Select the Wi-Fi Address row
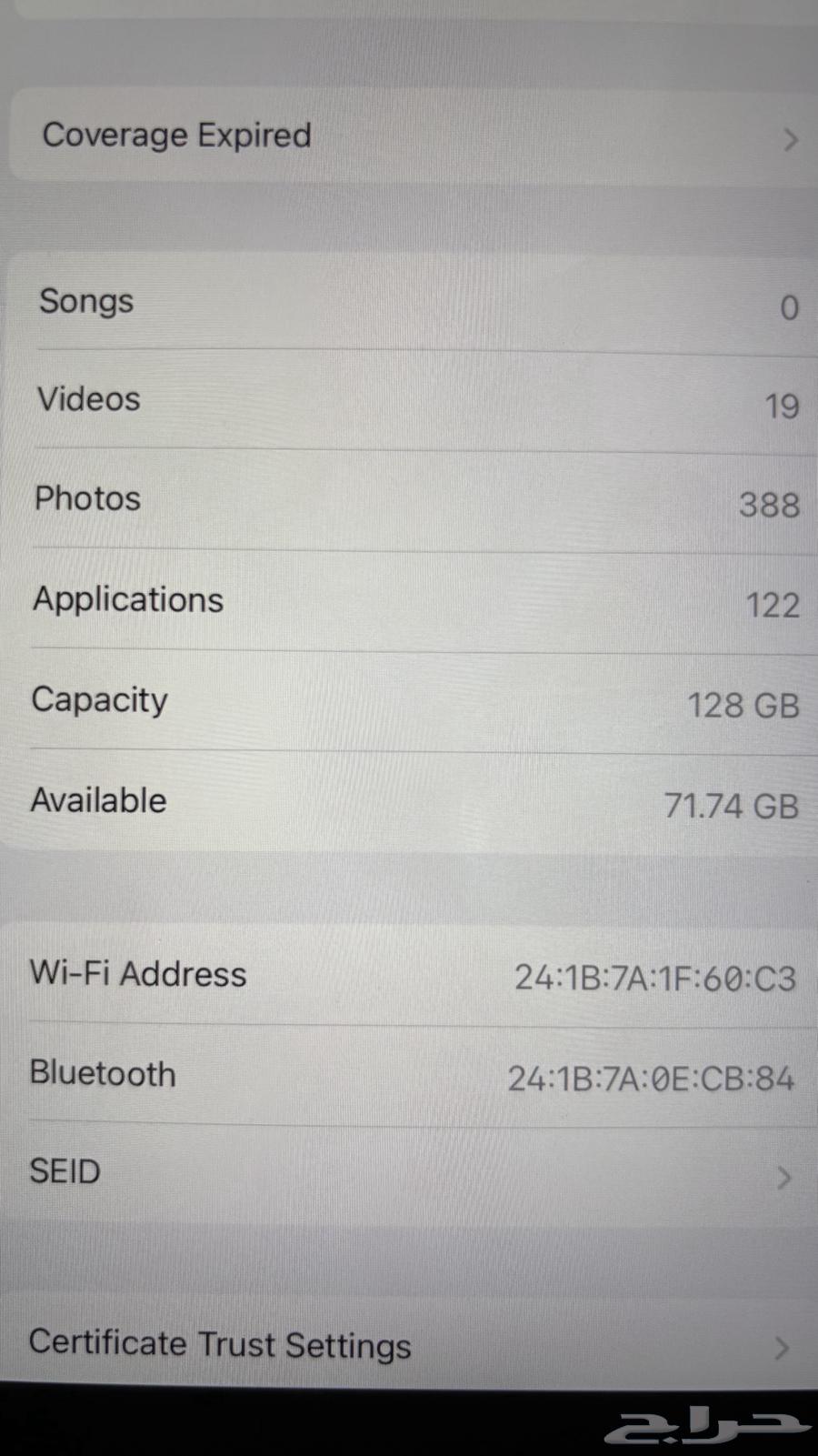818x1456 pixels. 409,976
